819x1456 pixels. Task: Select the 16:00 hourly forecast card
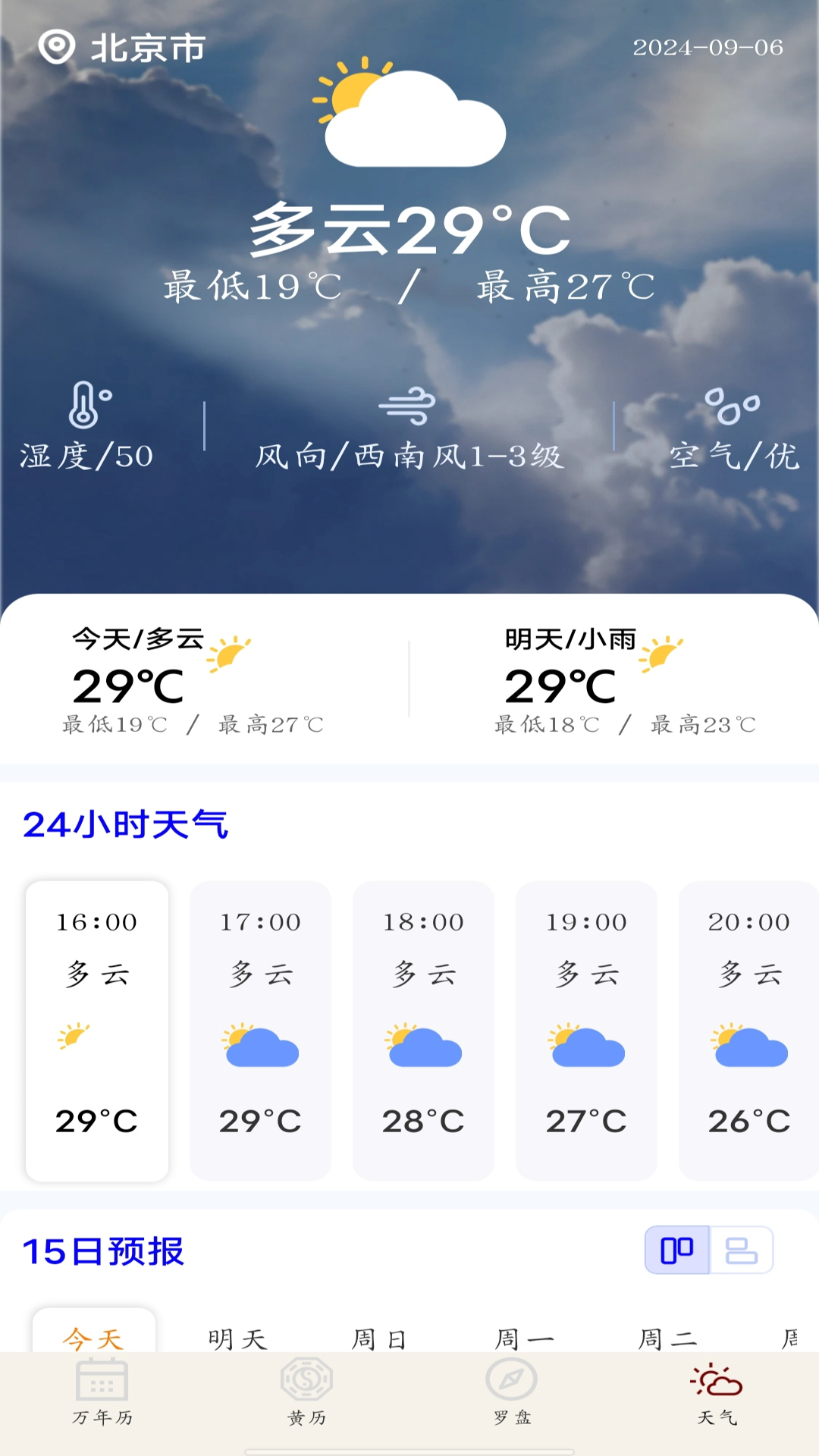(97, 1030)
